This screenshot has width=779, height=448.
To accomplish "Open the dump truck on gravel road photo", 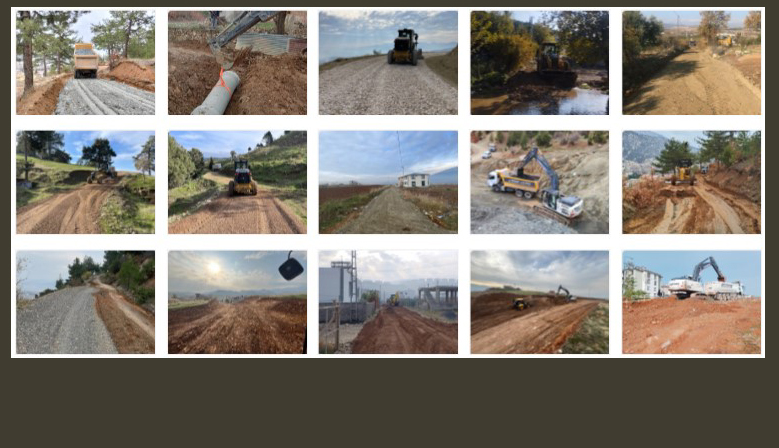I will coord(86,63).
